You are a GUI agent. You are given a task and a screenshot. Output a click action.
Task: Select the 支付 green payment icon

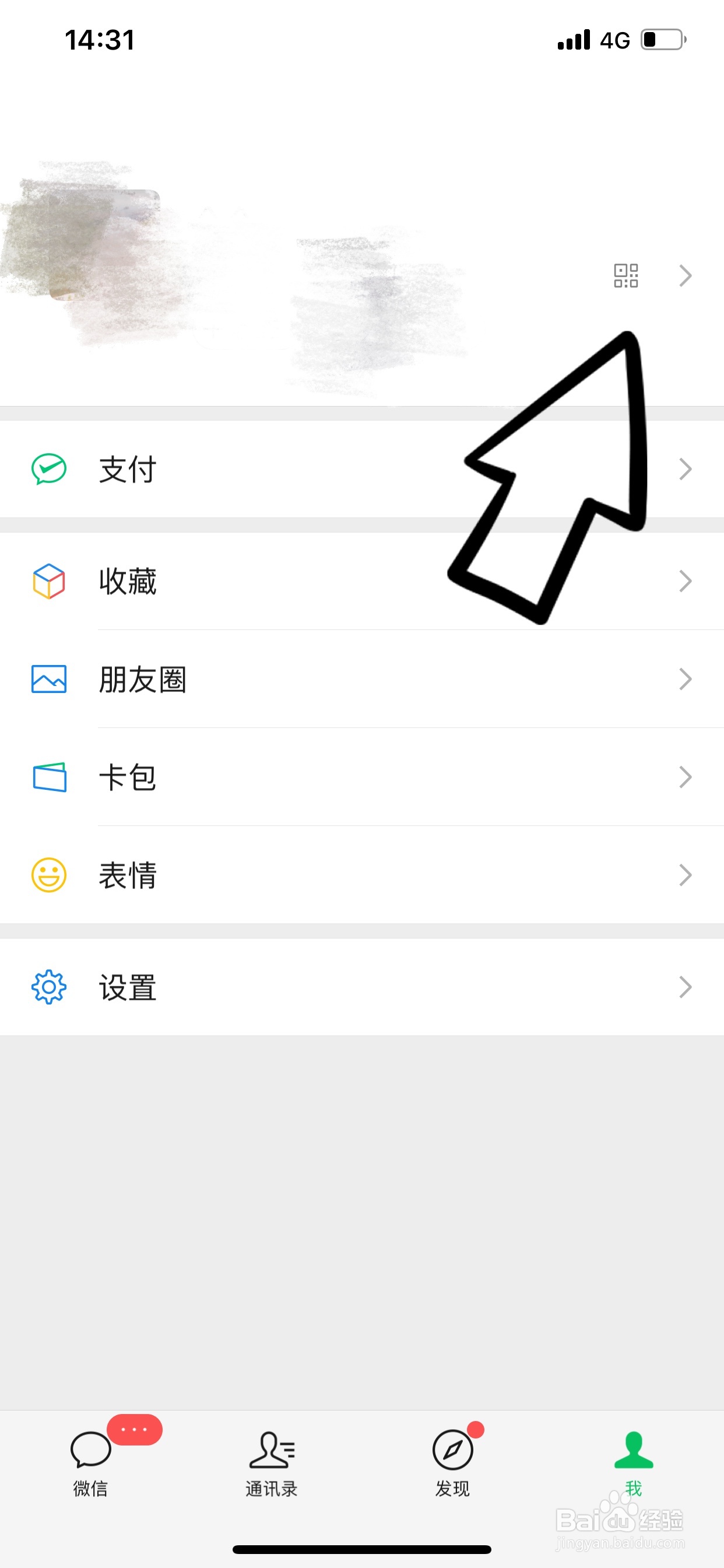[x=48, y=468]
